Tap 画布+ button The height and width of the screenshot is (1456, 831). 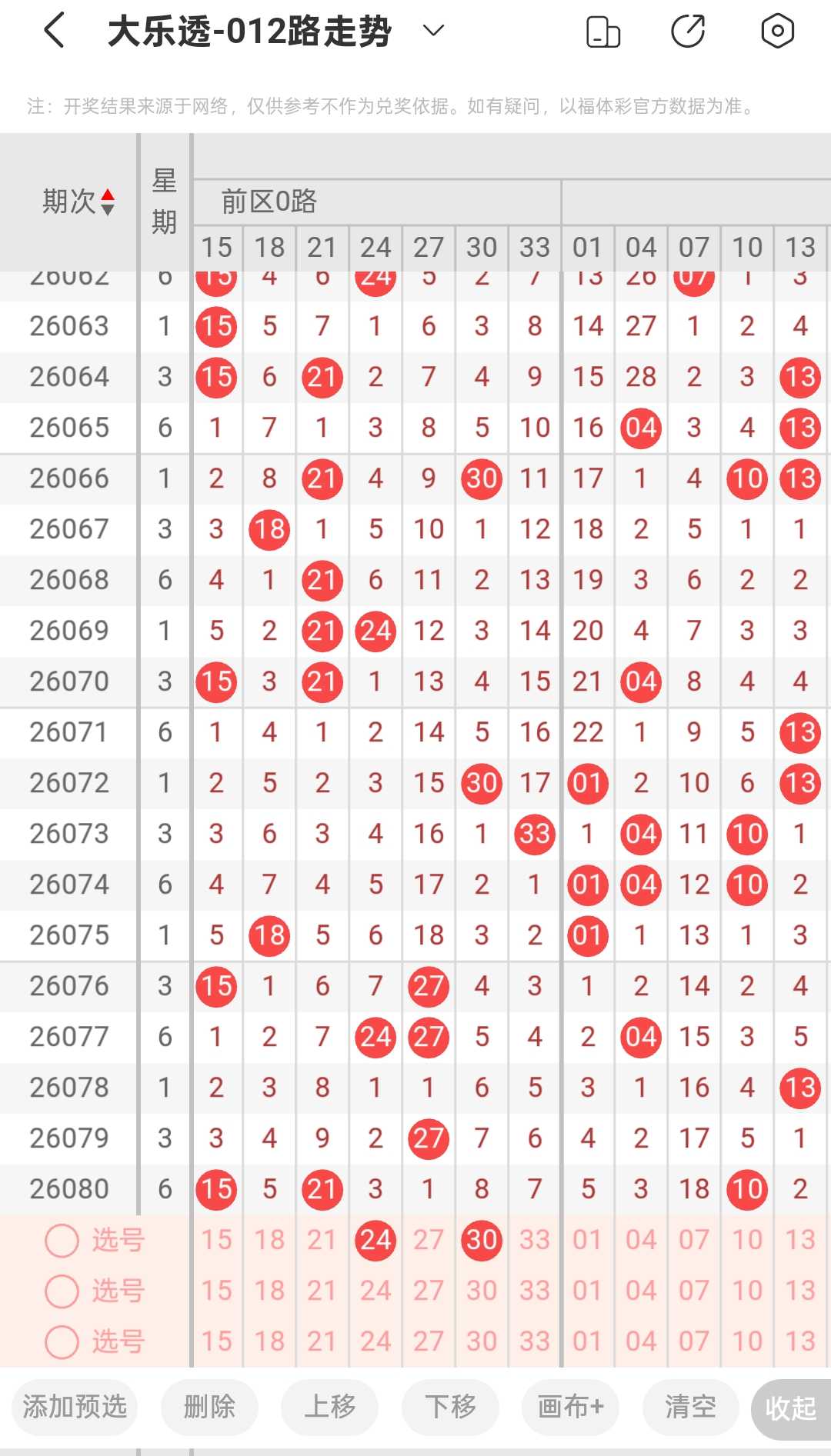570,1407
